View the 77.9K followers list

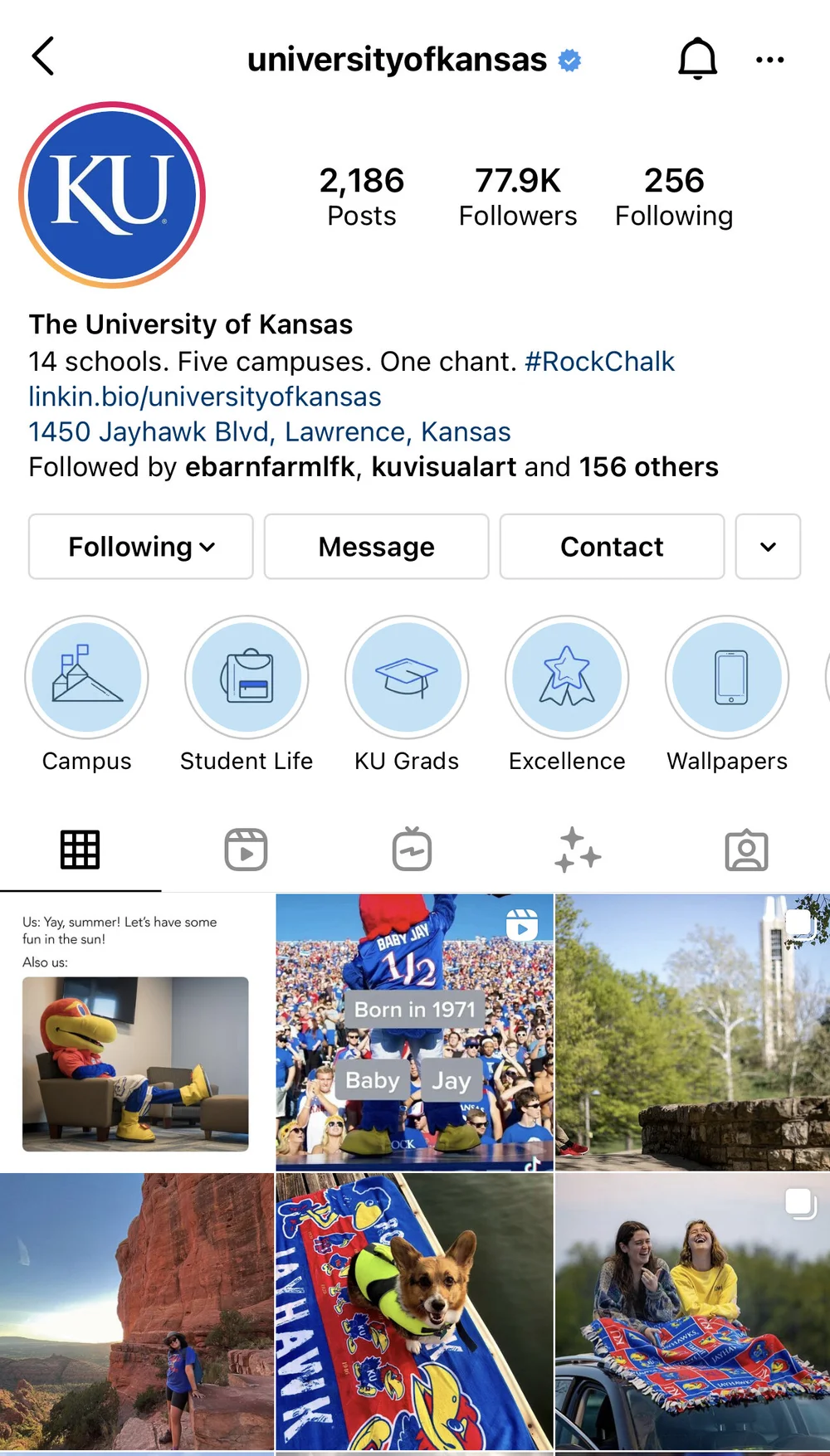point(517,197)
